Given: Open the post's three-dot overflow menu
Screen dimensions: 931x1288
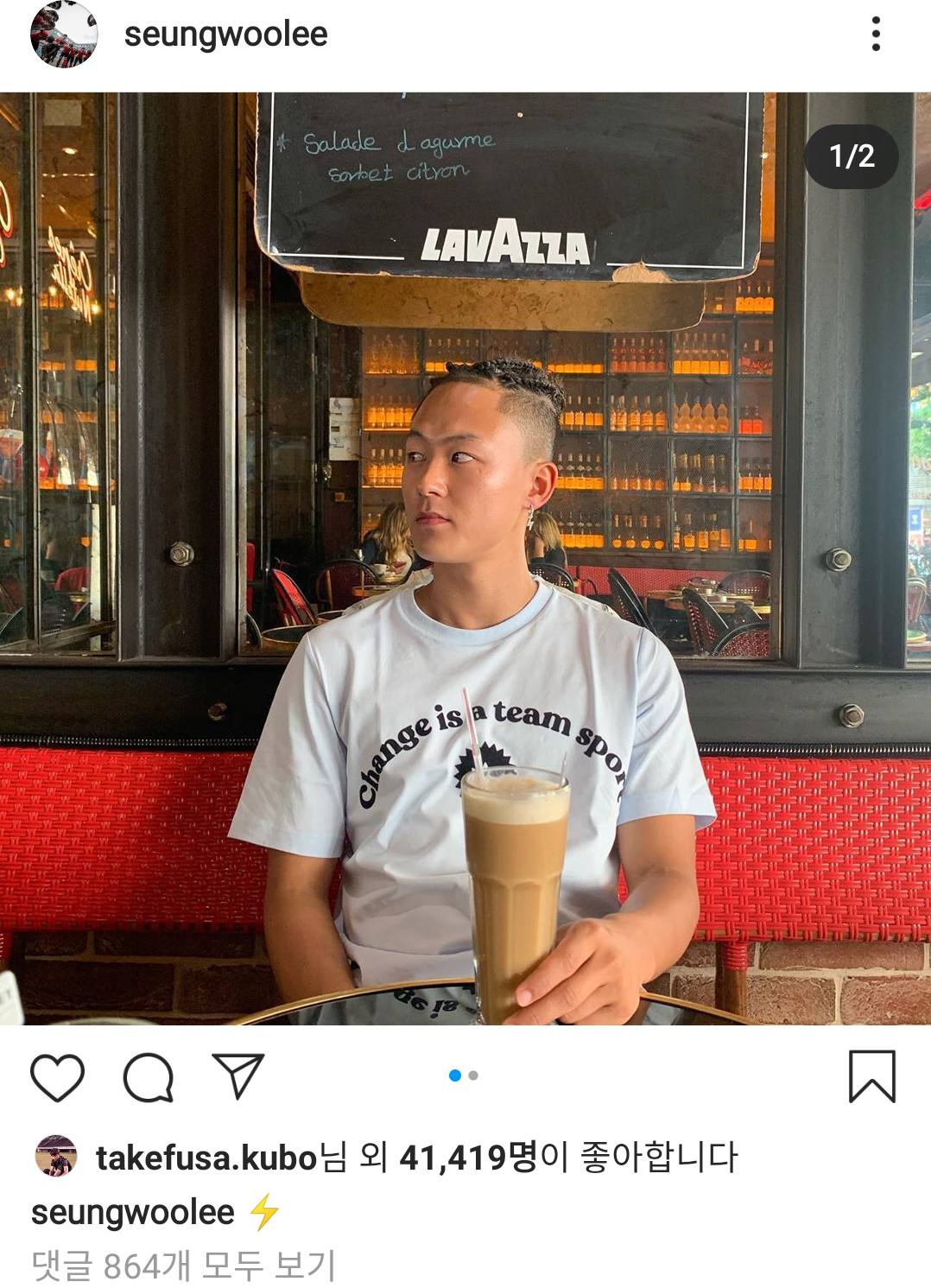Looking at the screenshot, I should tap(876, 35).
